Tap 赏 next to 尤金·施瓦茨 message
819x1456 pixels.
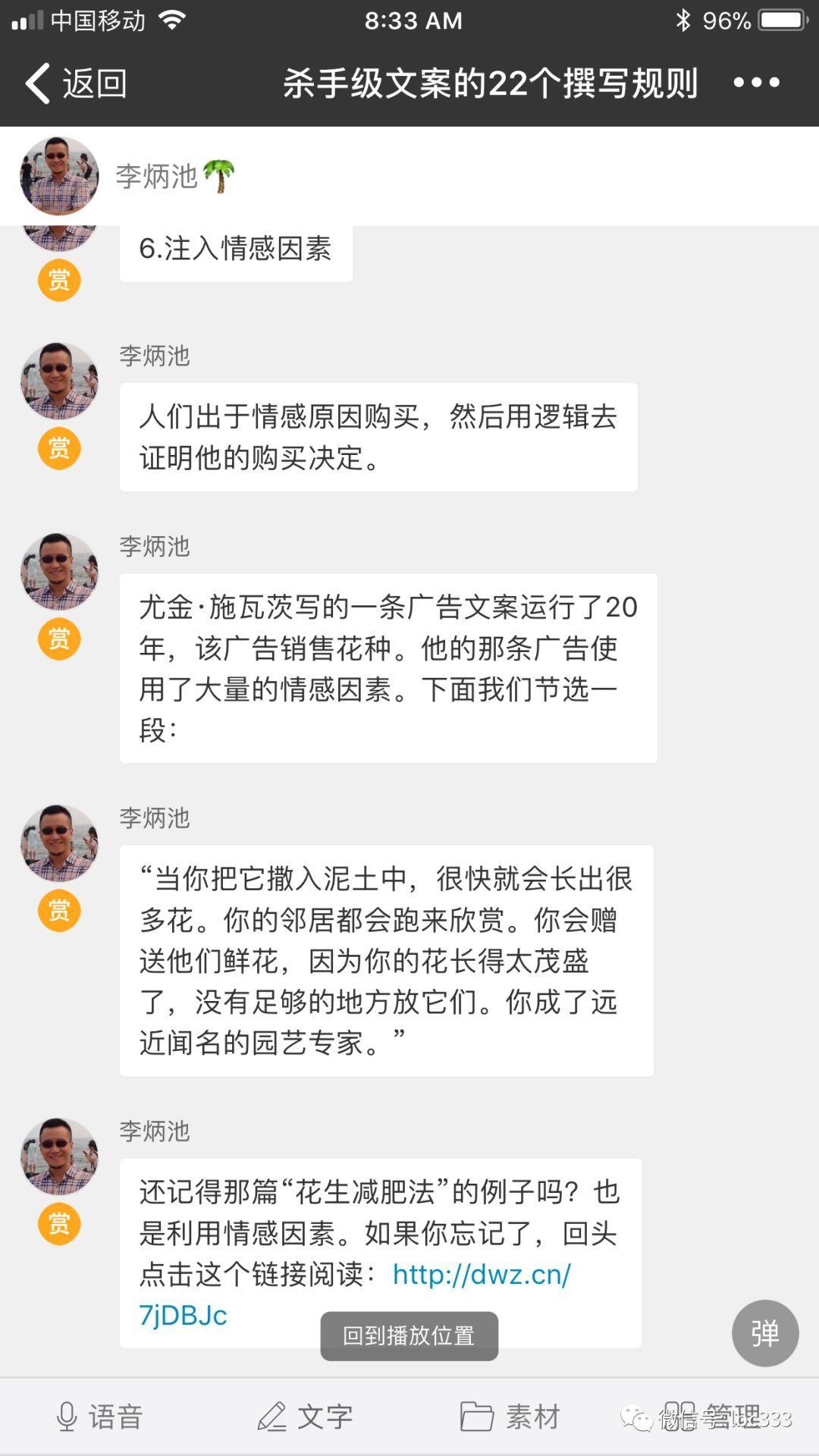click(x=59, y=639)
